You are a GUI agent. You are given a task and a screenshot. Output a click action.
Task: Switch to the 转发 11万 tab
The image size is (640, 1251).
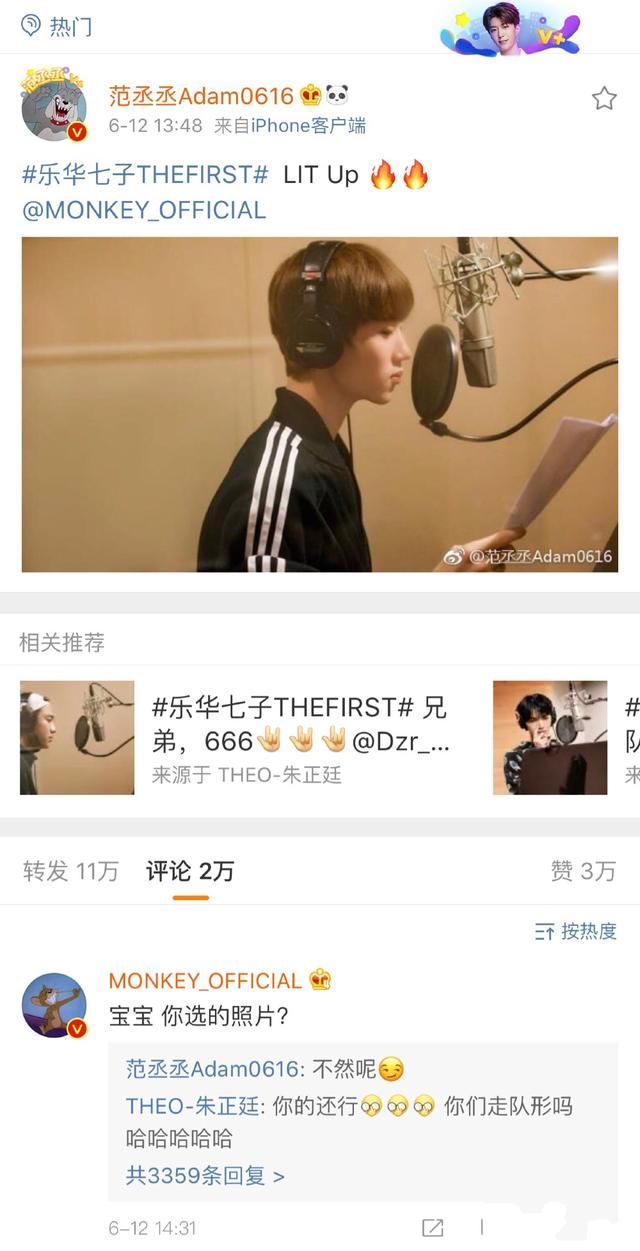70,871
